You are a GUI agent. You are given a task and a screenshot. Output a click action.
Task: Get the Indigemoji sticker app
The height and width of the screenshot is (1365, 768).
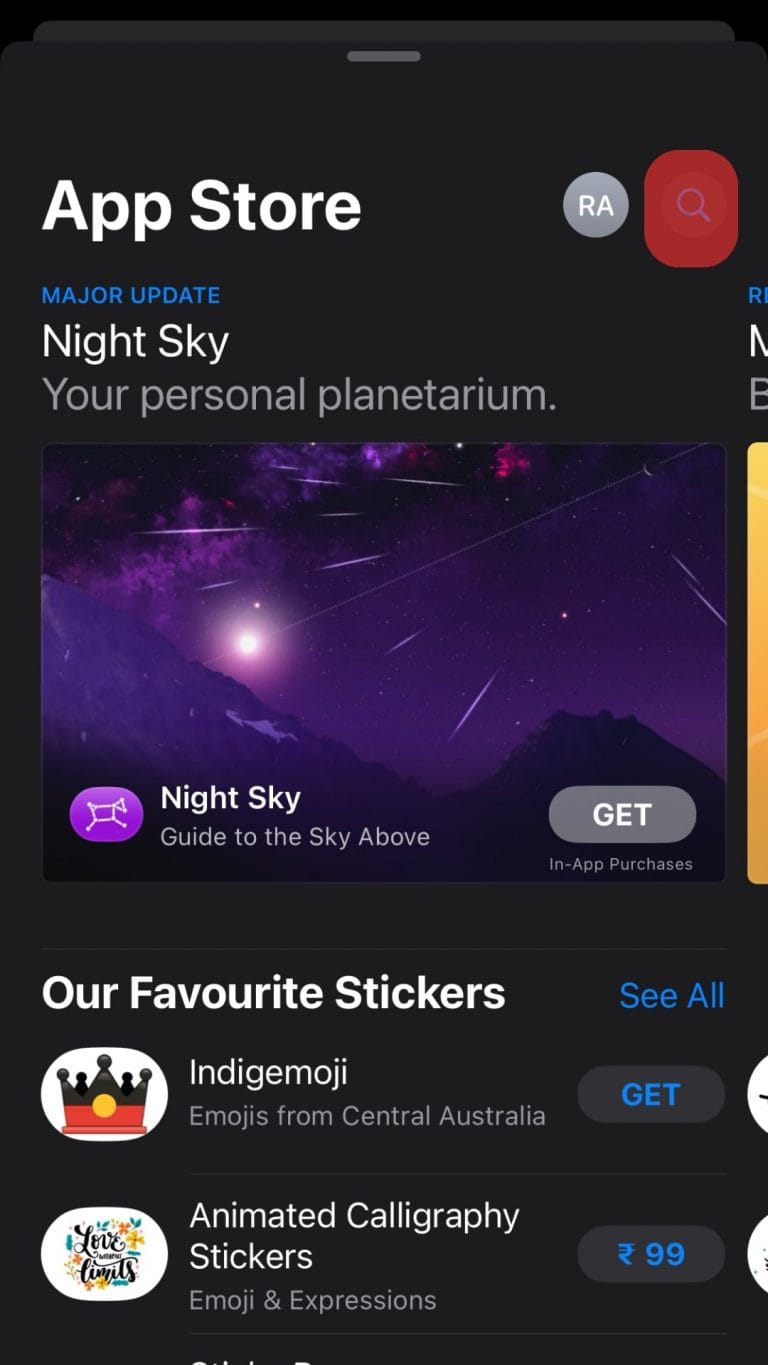(x=650, y=1094)
